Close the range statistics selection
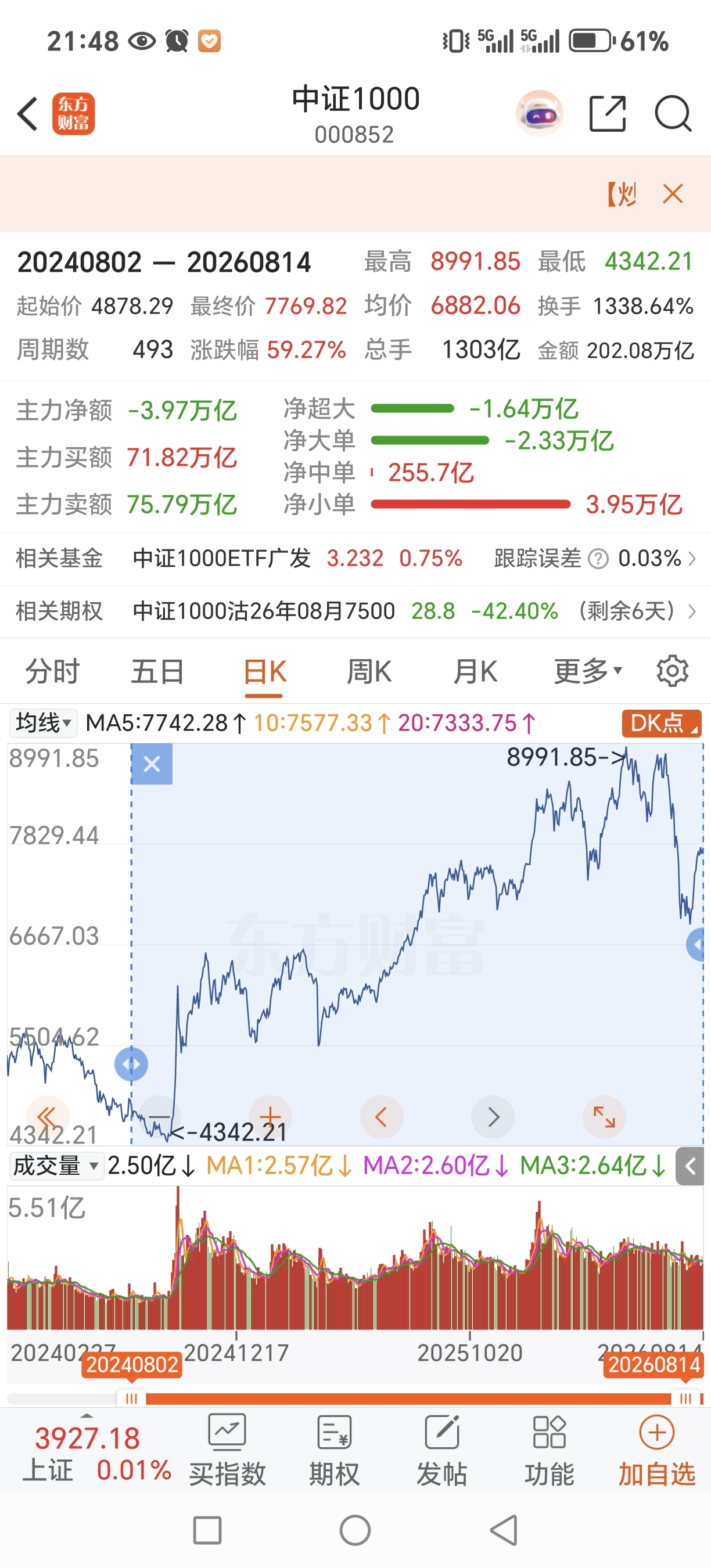 click(x=152, y=763)
